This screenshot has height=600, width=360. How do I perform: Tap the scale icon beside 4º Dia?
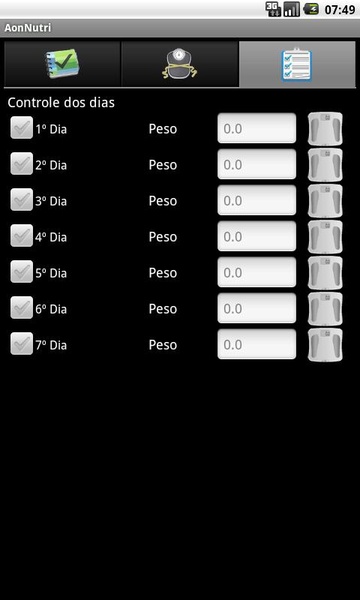[x=325, y=236]
